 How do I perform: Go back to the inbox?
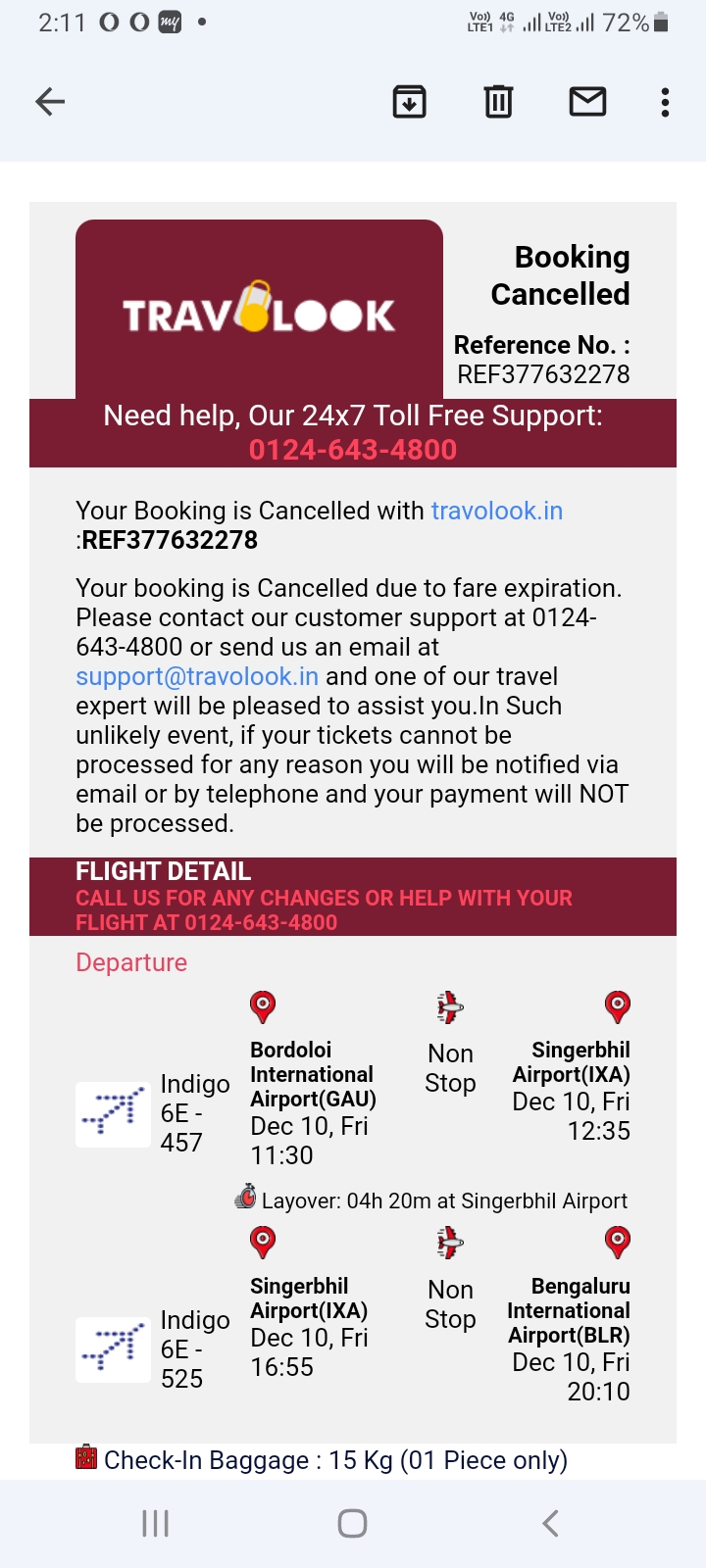(50, 102)
